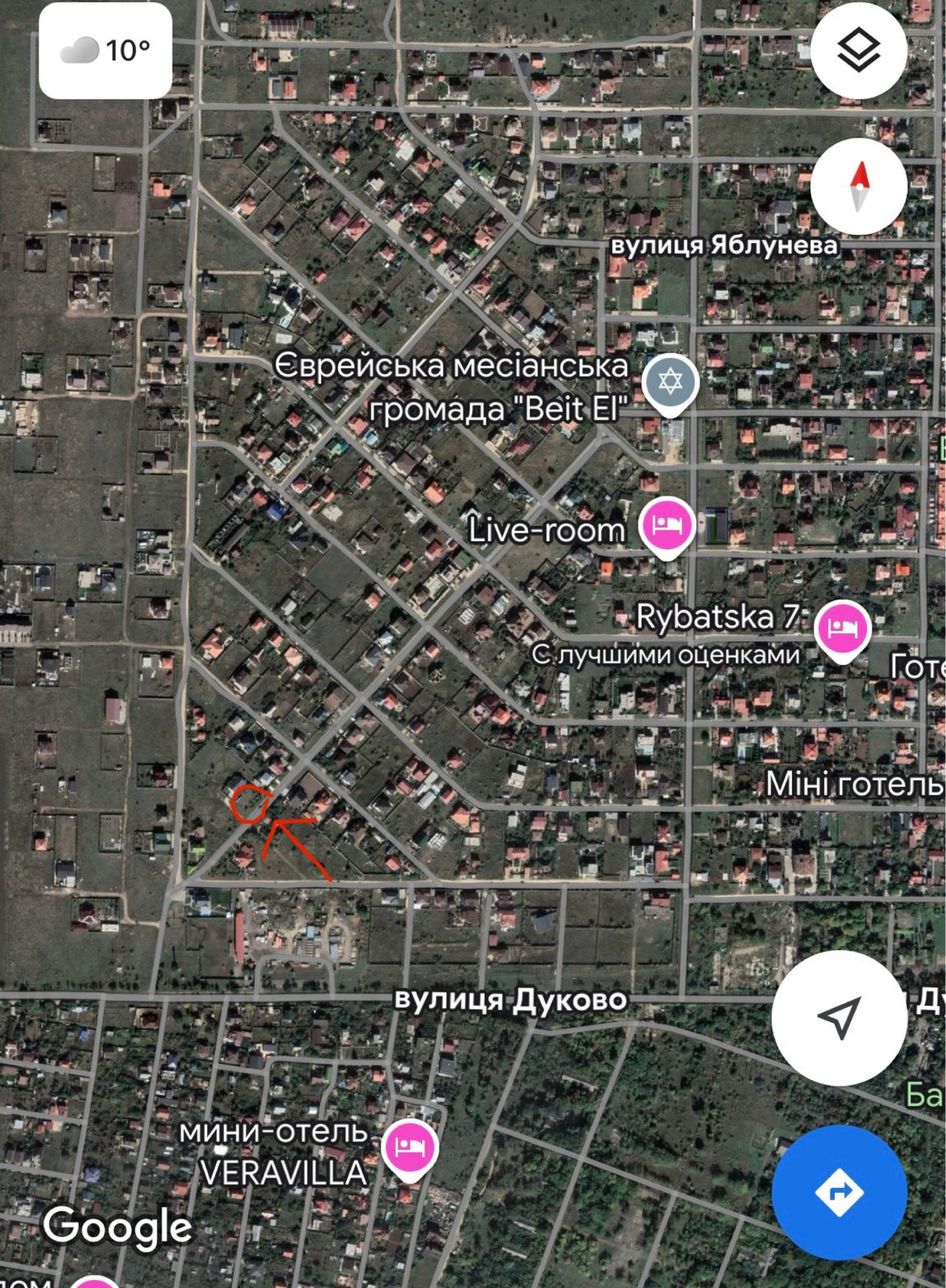The image size is (946, 1288).
Task: Select the Beit El community pin
Action: point(670,382)
